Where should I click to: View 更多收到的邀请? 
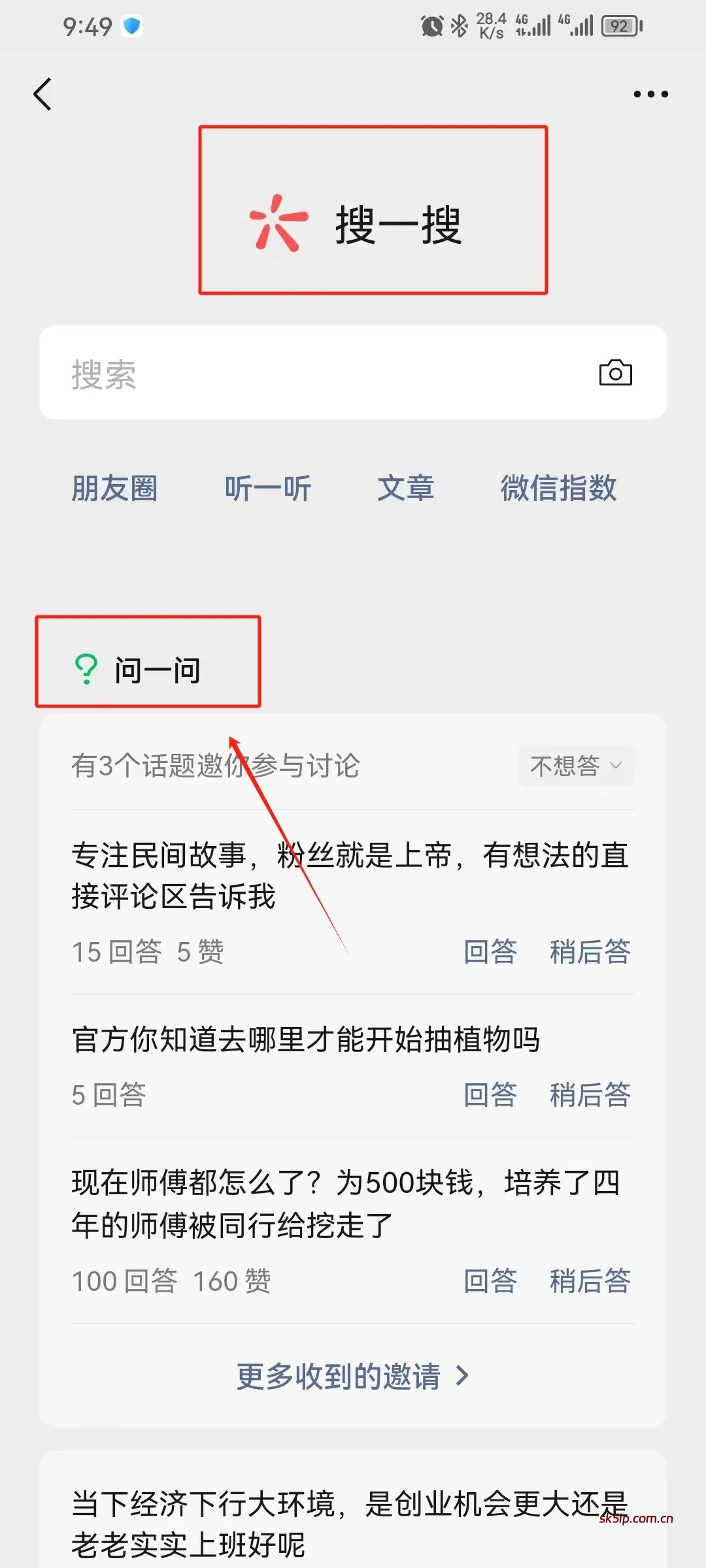[353, 1377]
